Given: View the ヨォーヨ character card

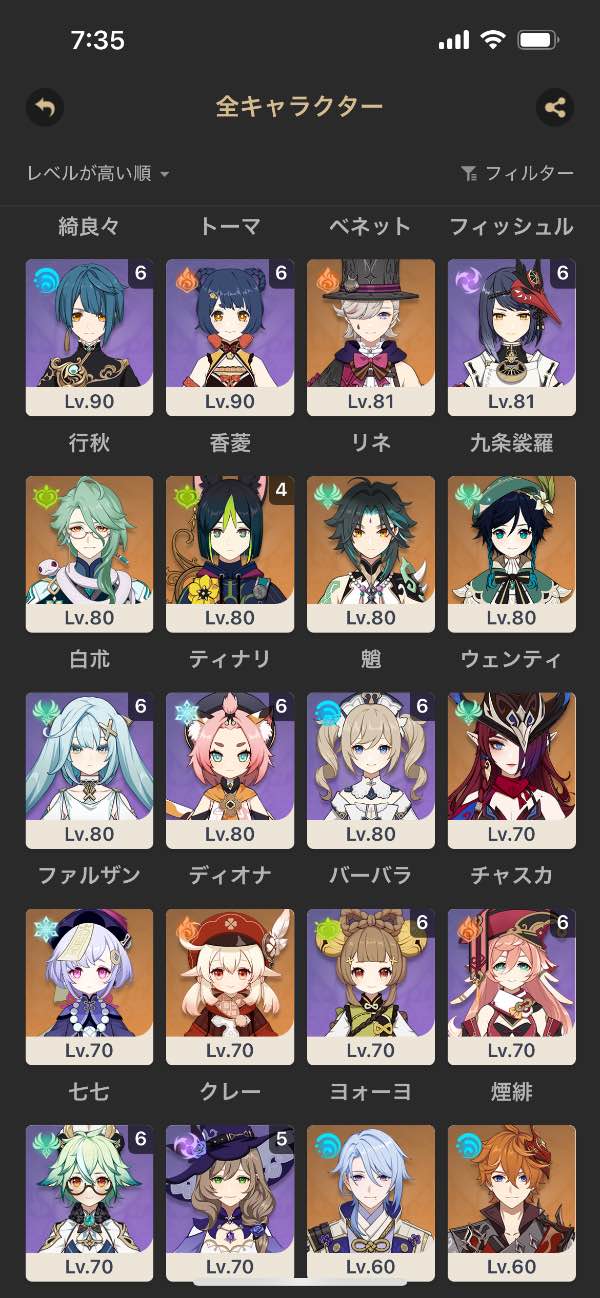Looking at the screenshot, I should [371, 986].
